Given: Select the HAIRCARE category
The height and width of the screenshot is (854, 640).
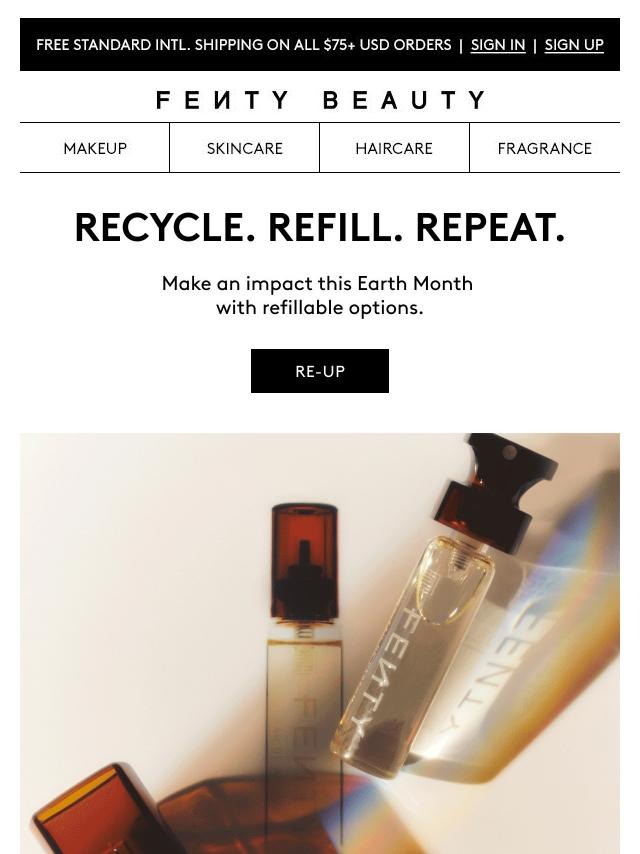Looking at the screenshot, I should 394,148.
